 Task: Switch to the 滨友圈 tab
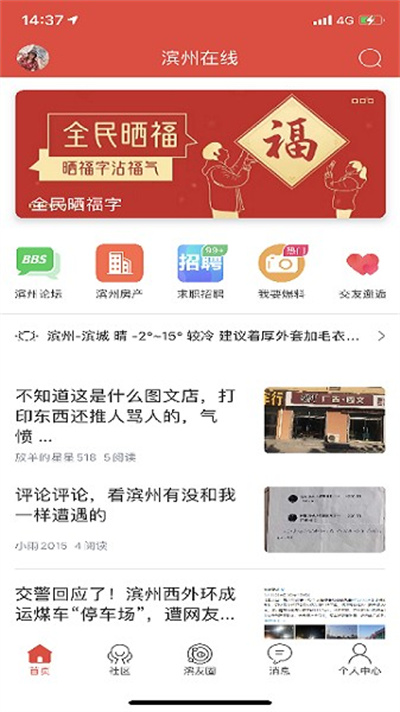pos(200,659)
